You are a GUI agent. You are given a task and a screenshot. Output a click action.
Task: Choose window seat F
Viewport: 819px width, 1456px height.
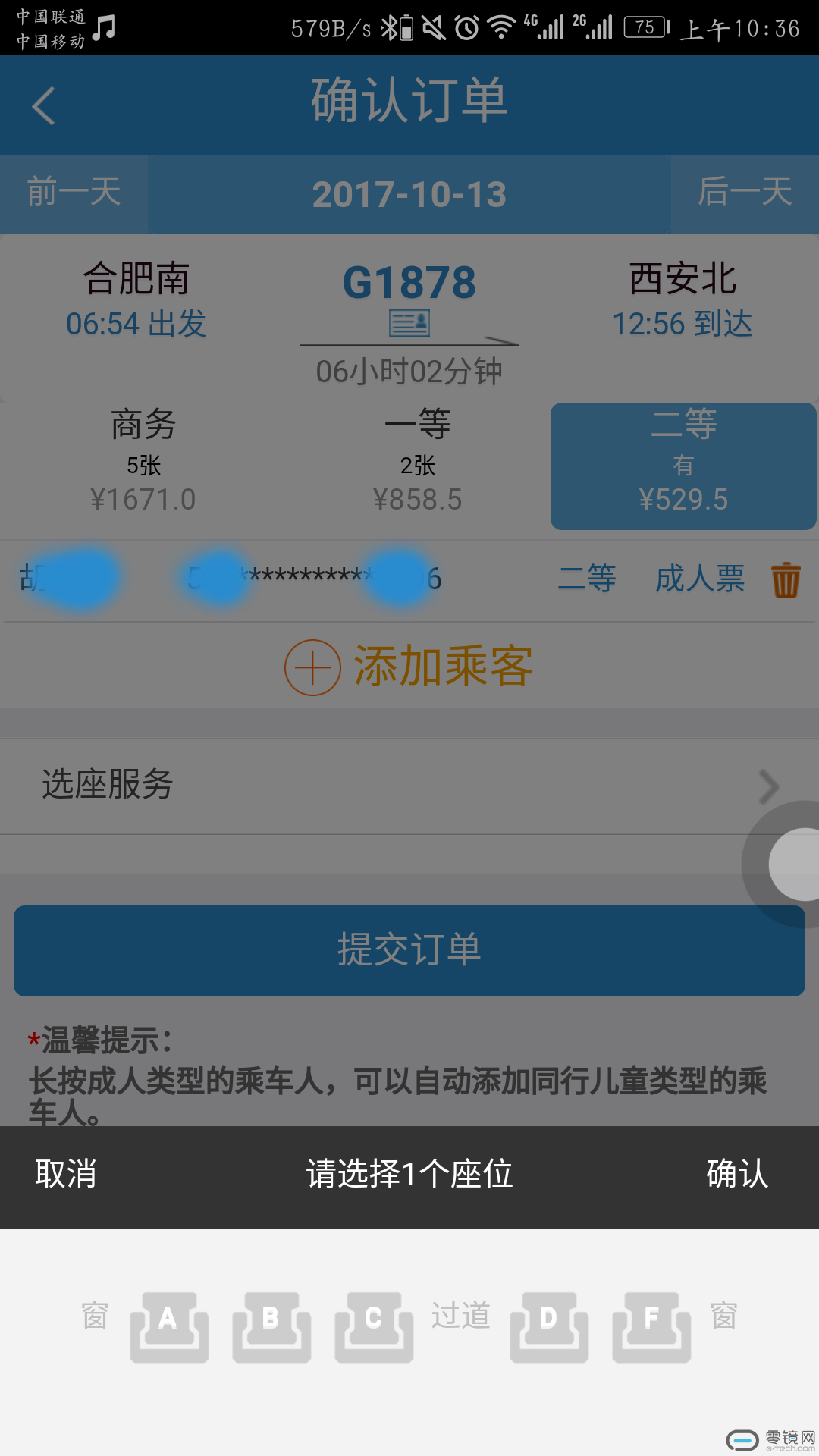(x=651, y=1326)
